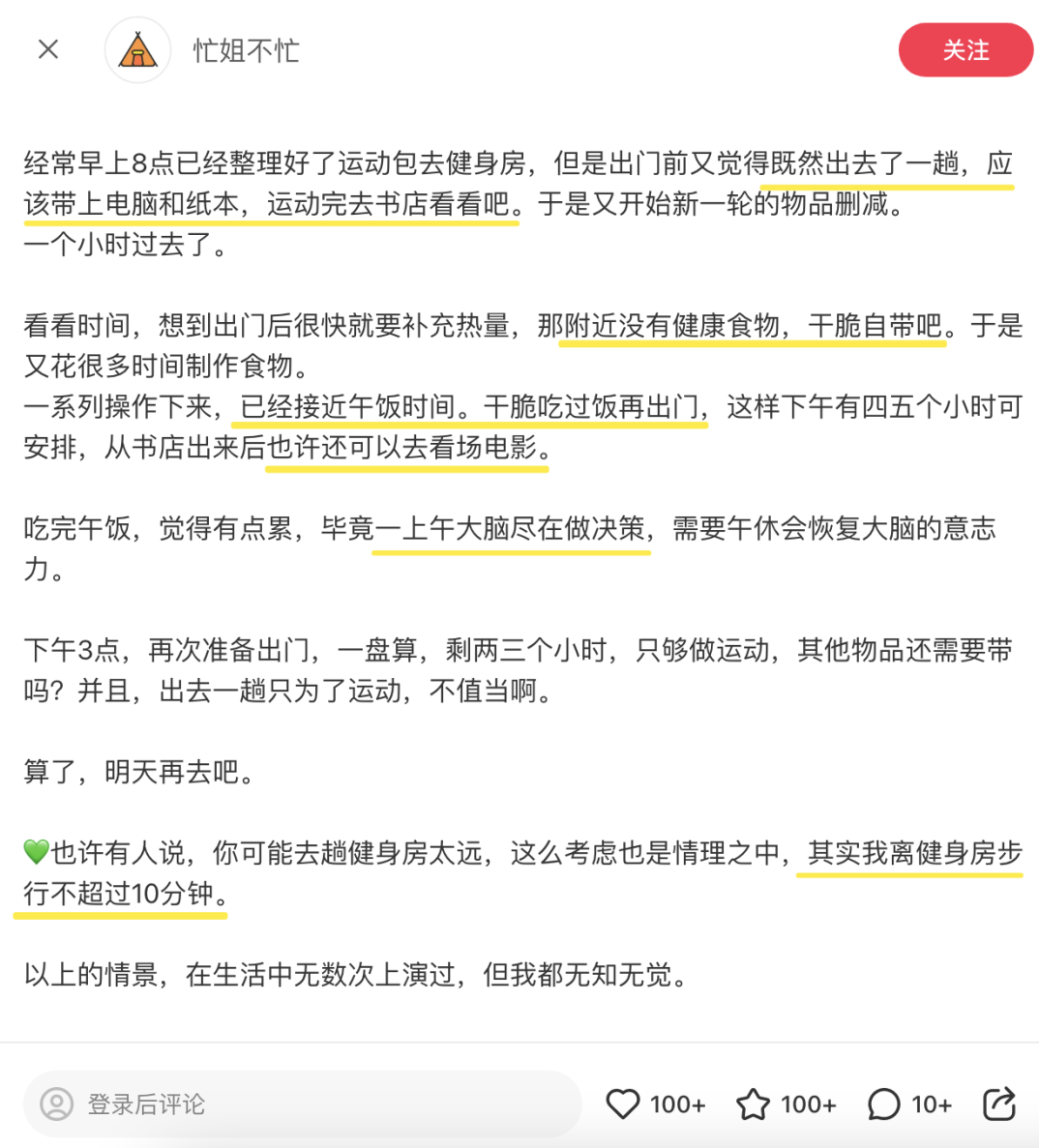
Task: Open the comments bubble icon
Action: (883, 1104)
